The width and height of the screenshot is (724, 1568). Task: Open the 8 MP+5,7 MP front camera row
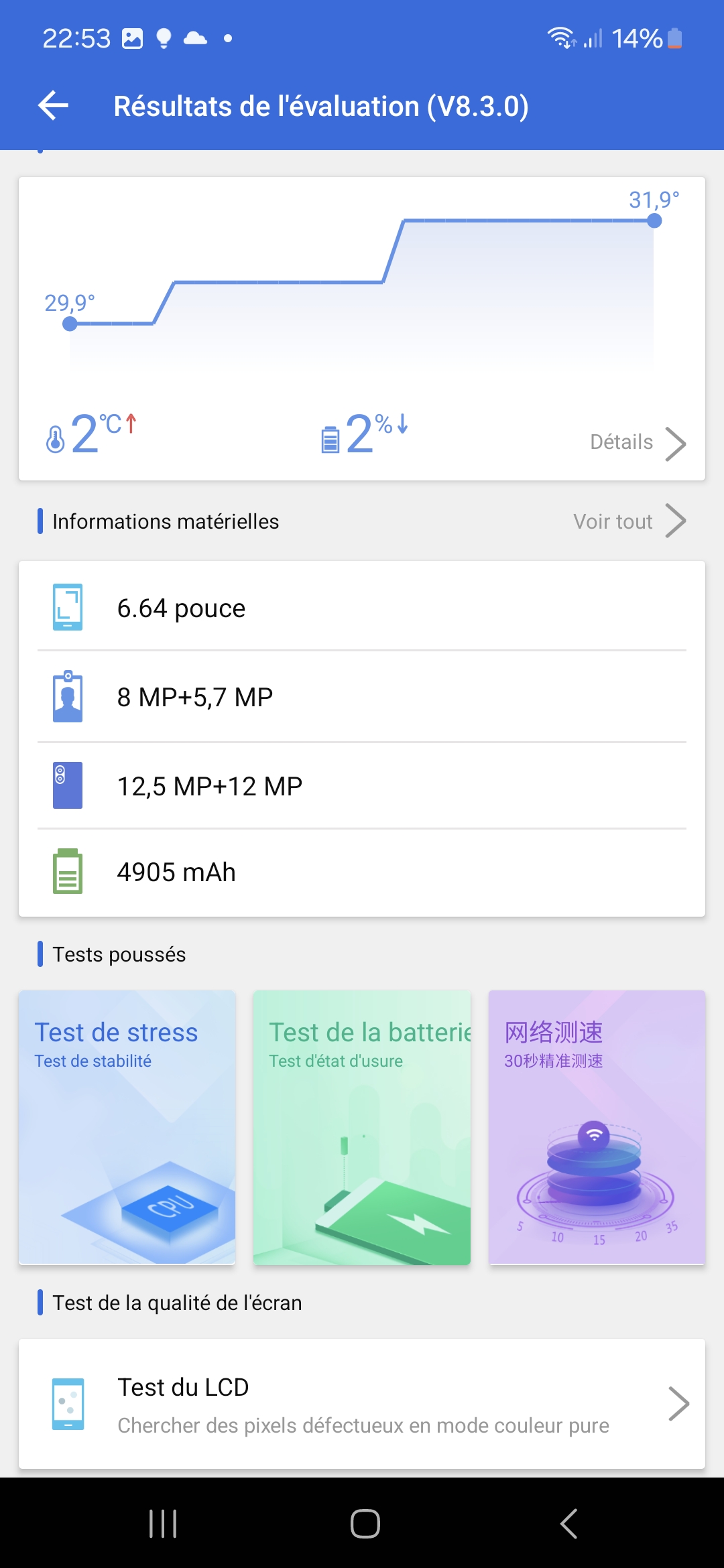(x=362, y=697)
